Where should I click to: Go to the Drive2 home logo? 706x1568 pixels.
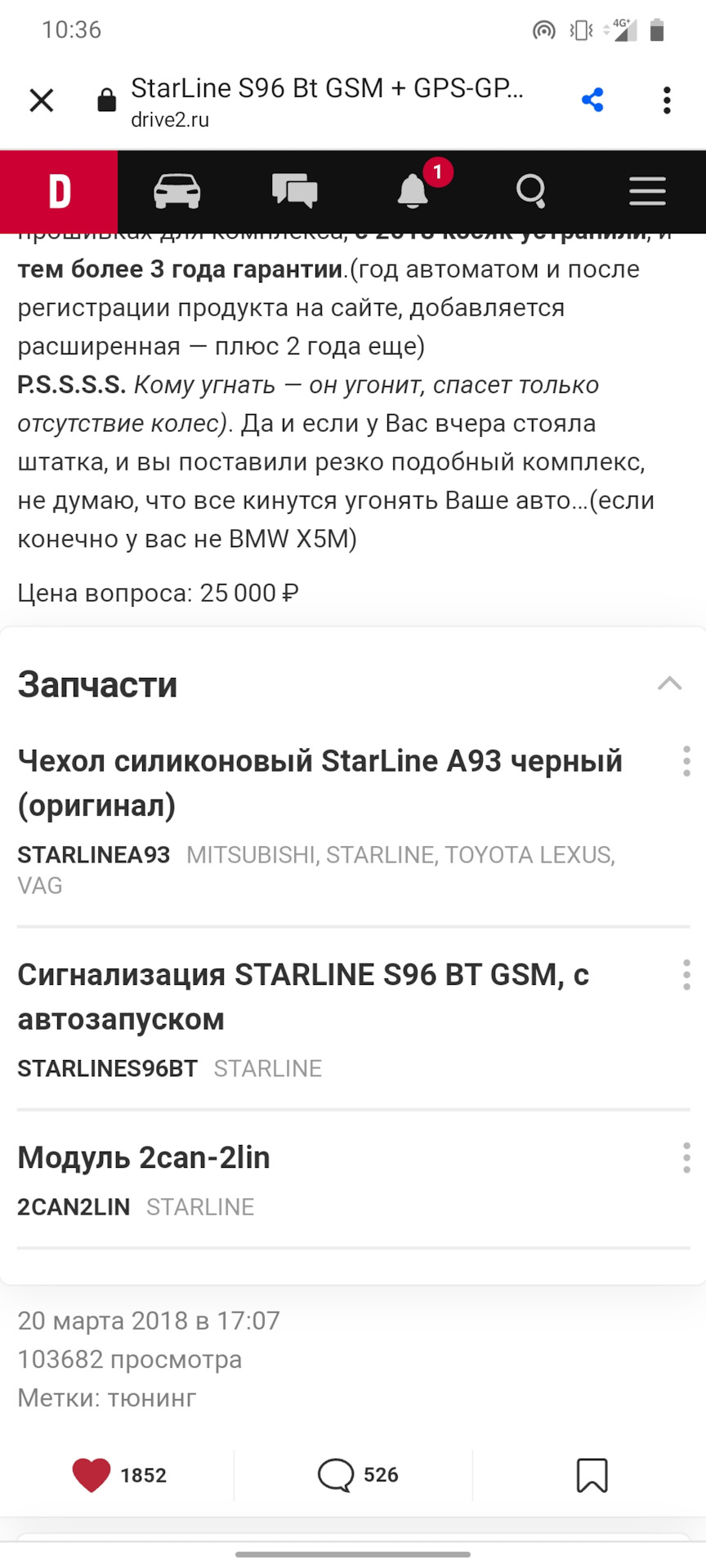[x=59, y=192]
